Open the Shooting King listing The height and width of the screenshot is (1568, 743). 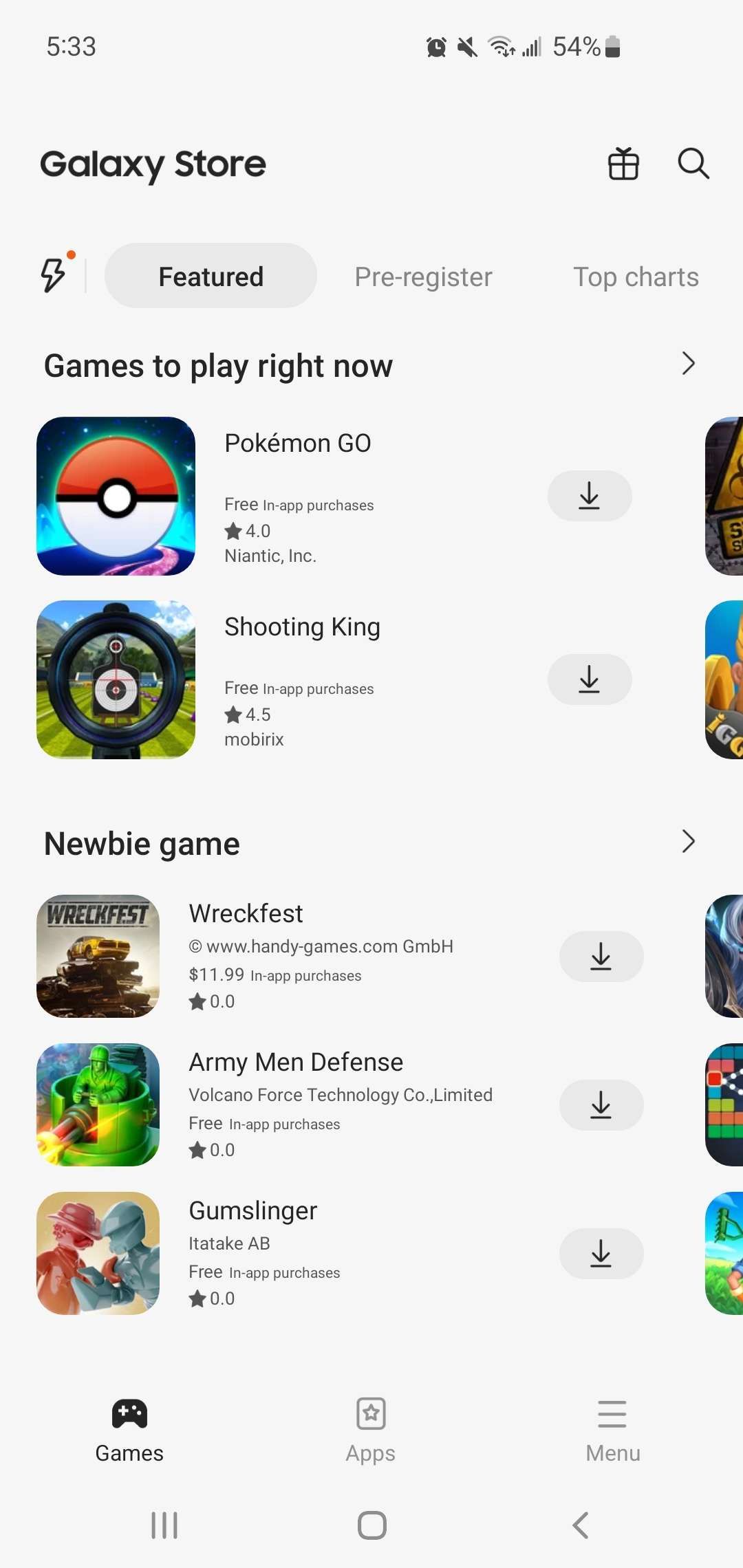tap(303, 680)
